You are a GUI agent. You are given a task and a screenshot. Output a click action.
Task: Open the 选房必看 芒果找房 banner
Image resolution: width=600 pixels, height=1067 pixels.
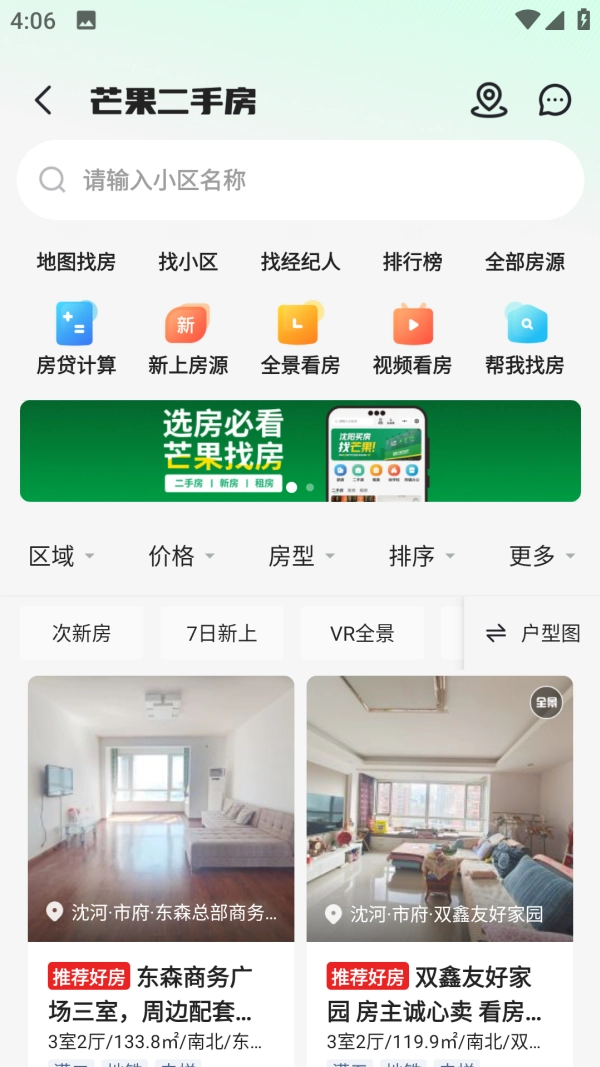tap(300, 451)
